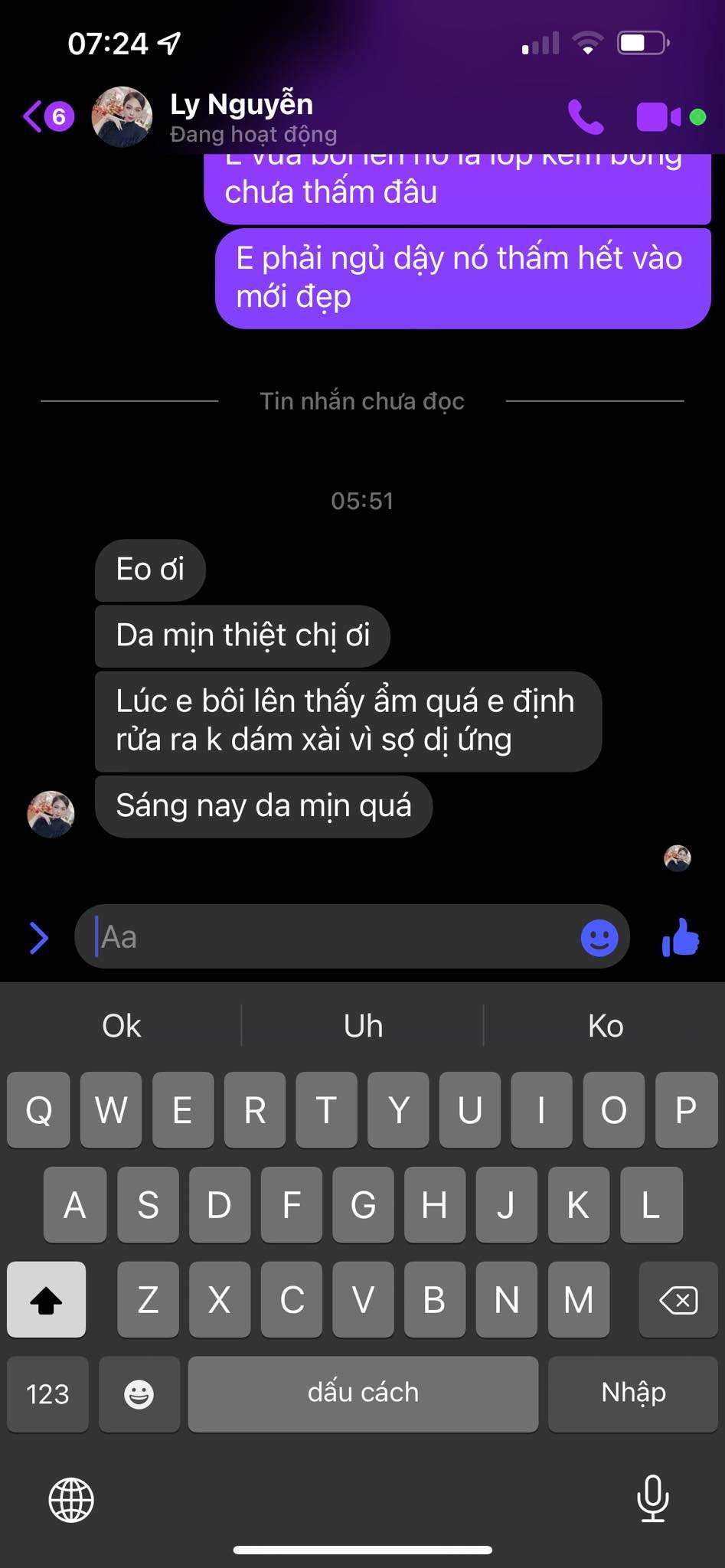Image resolution: width=725 pixels, height=1568 pixels.
Task: Open Ly Nguyễn's avatar beside the last message
Action: [51, 814]
